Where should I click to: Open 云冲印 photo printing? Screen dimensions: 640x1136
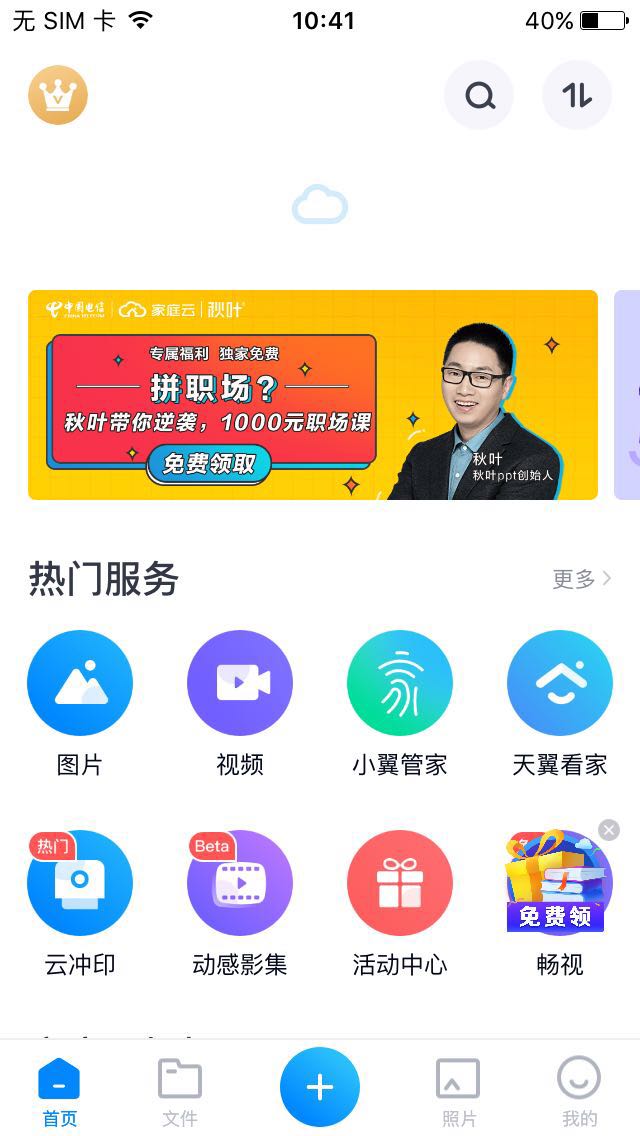[80, 883]
